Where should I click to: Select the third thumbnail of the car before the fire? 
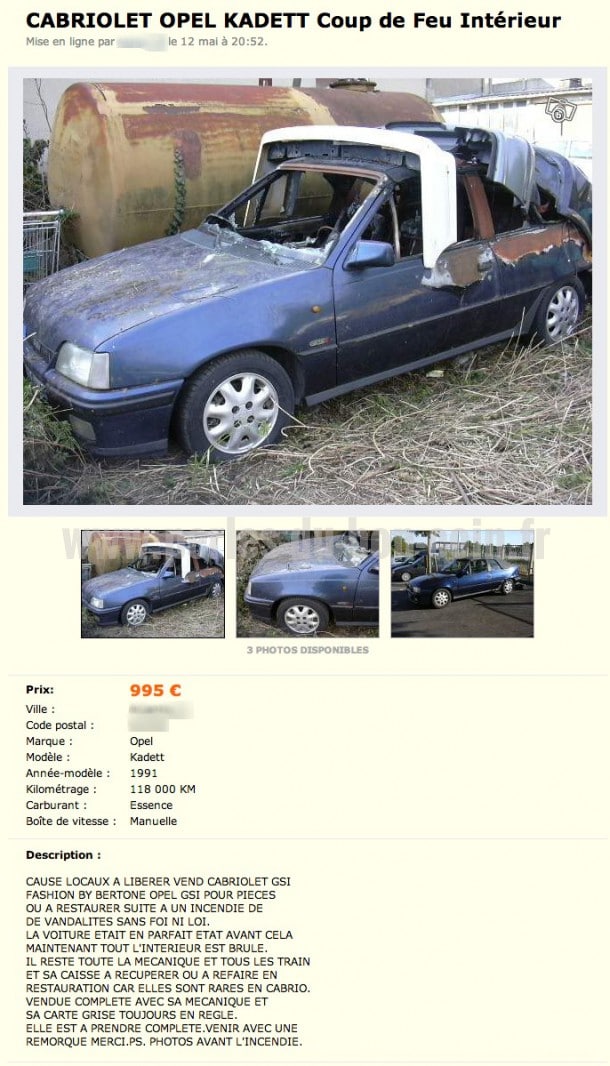(x=462, y=584)
